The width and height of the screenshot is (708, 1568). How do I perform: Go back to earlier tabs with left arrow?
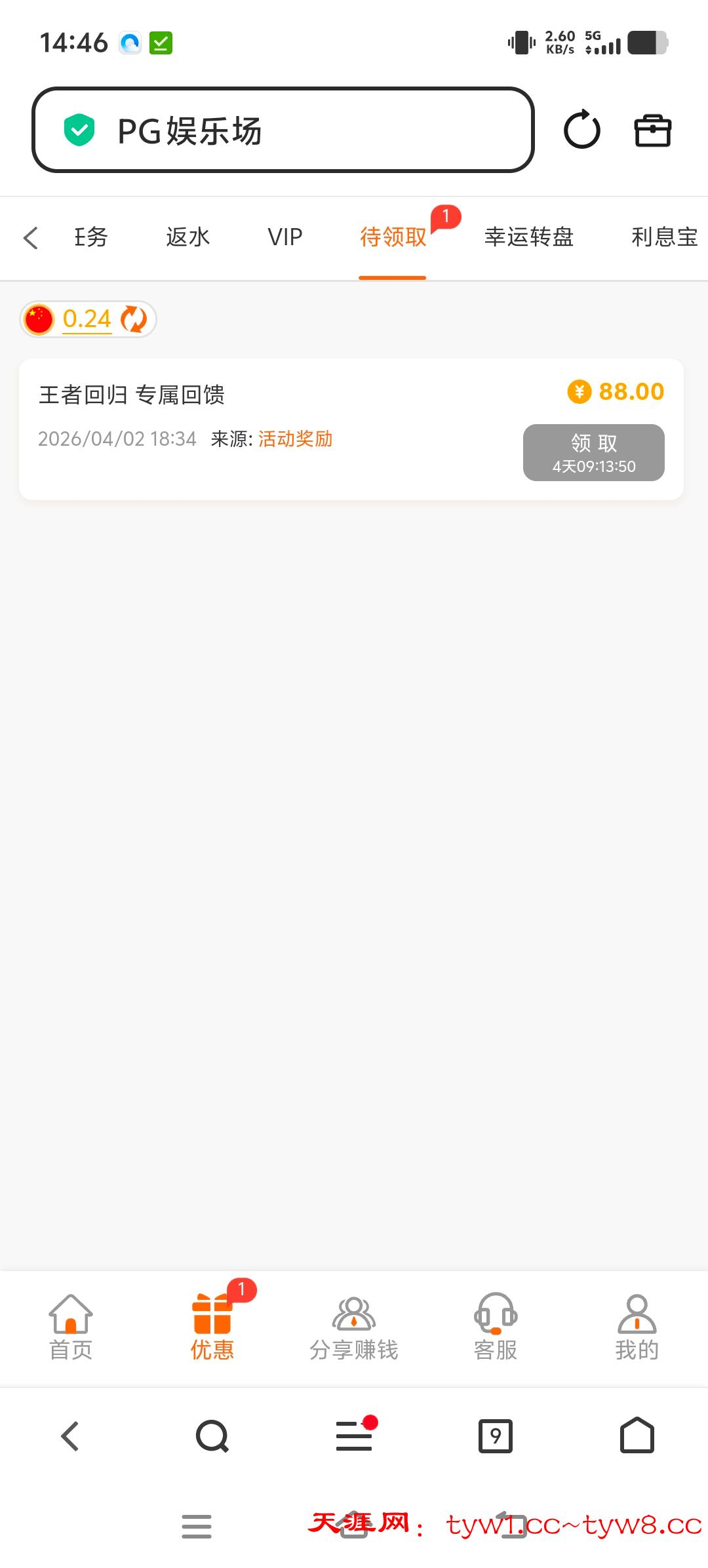pyautogui.click(x=31, y=237)
